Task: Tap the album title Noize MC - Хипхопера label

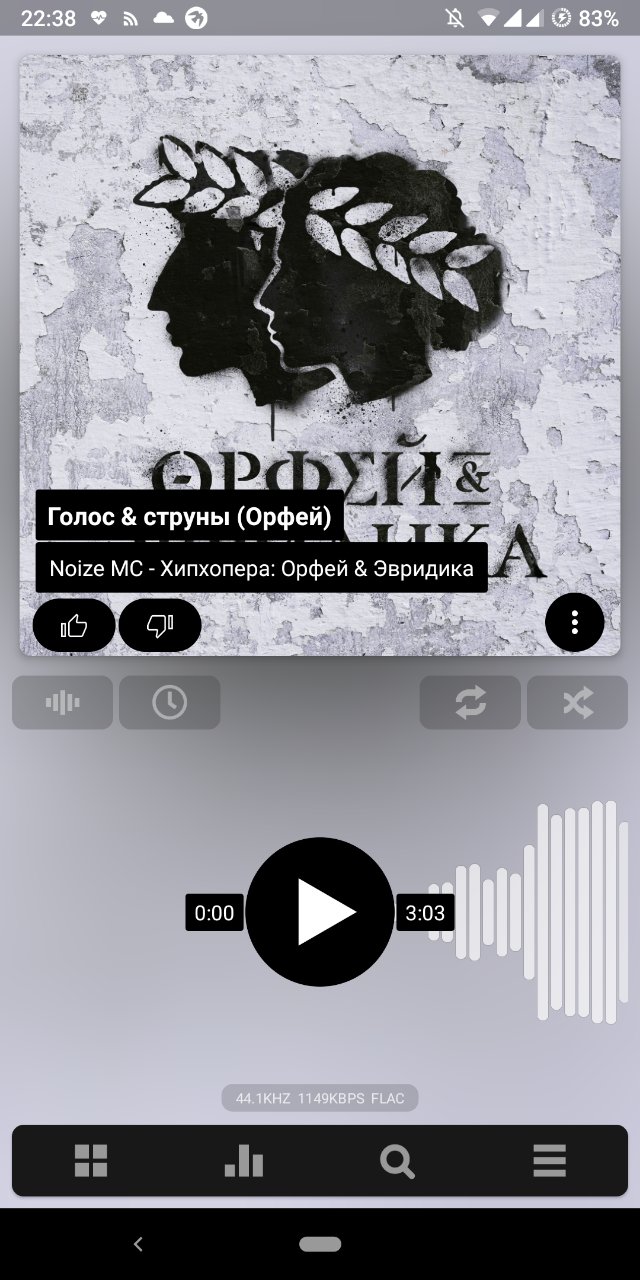Action: point(262,568)
